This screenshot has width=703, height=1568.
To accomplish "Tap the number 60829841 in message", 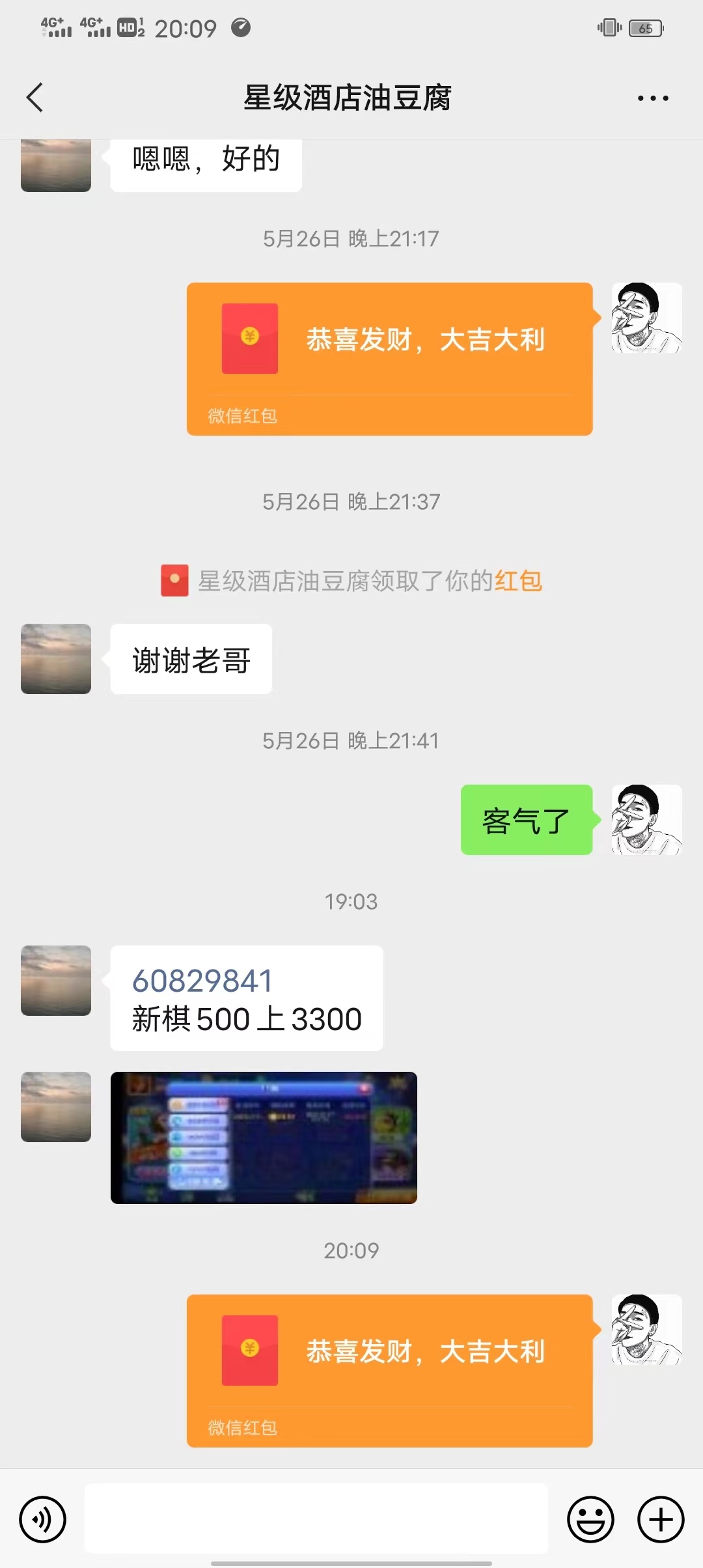I will click(202, 981).
